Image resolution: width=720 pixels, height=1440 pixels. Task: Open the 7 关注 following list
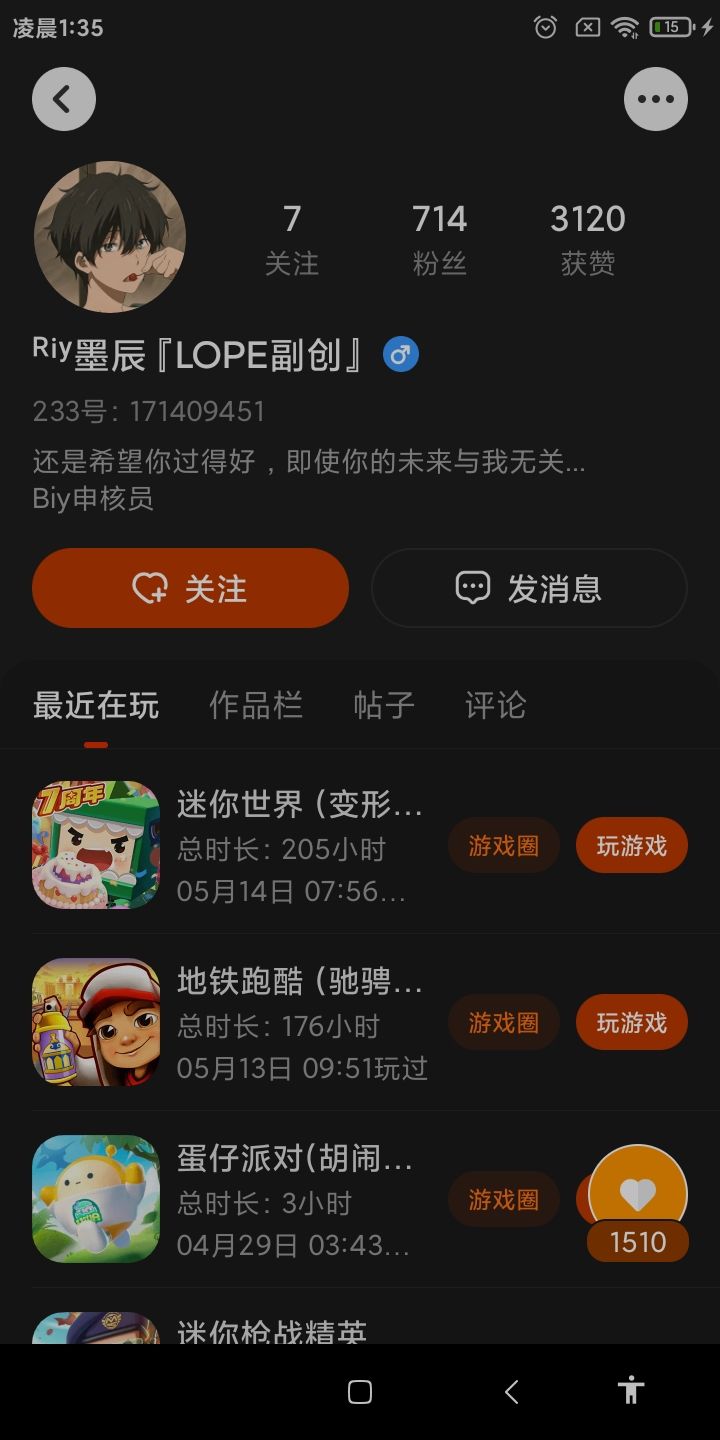[292, 238]
